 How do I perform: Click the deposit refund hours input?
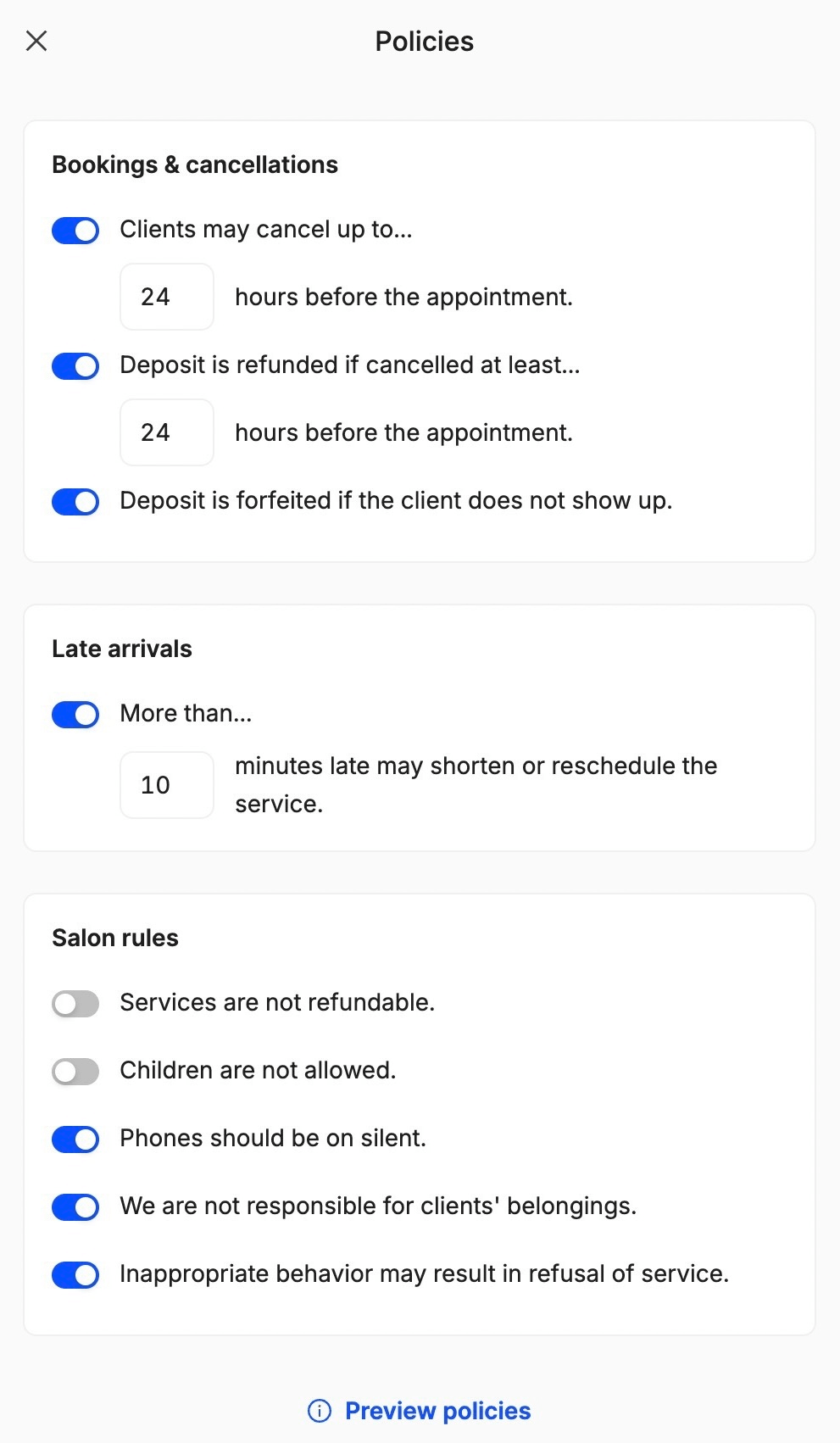point(166,432)
